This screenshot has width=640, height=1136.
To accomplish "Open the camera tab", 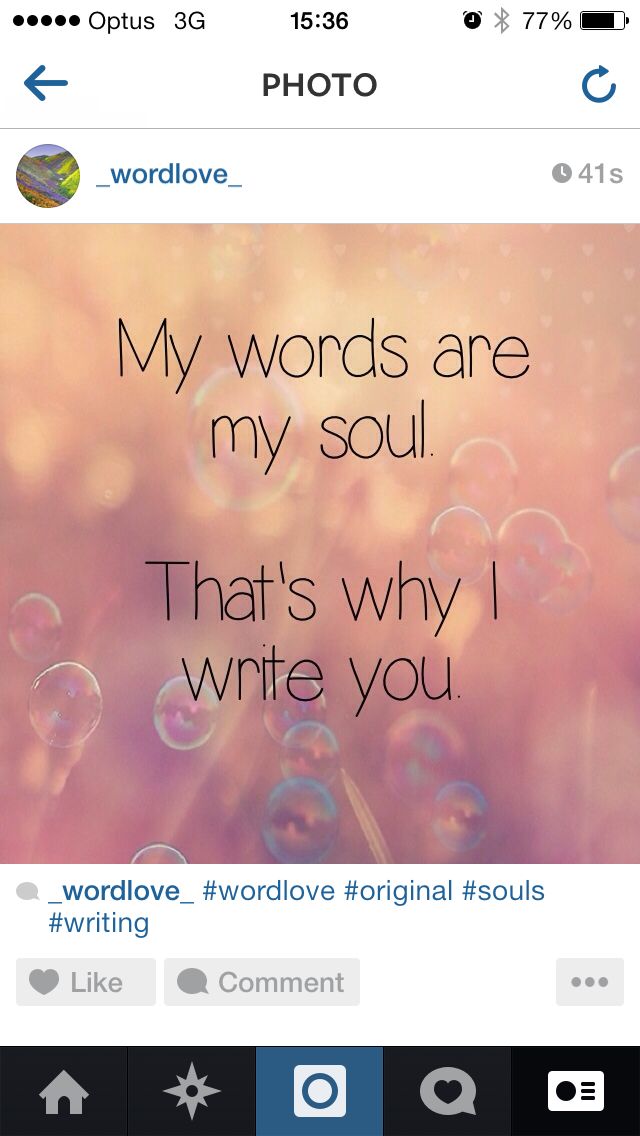I will pos(320,1091).
